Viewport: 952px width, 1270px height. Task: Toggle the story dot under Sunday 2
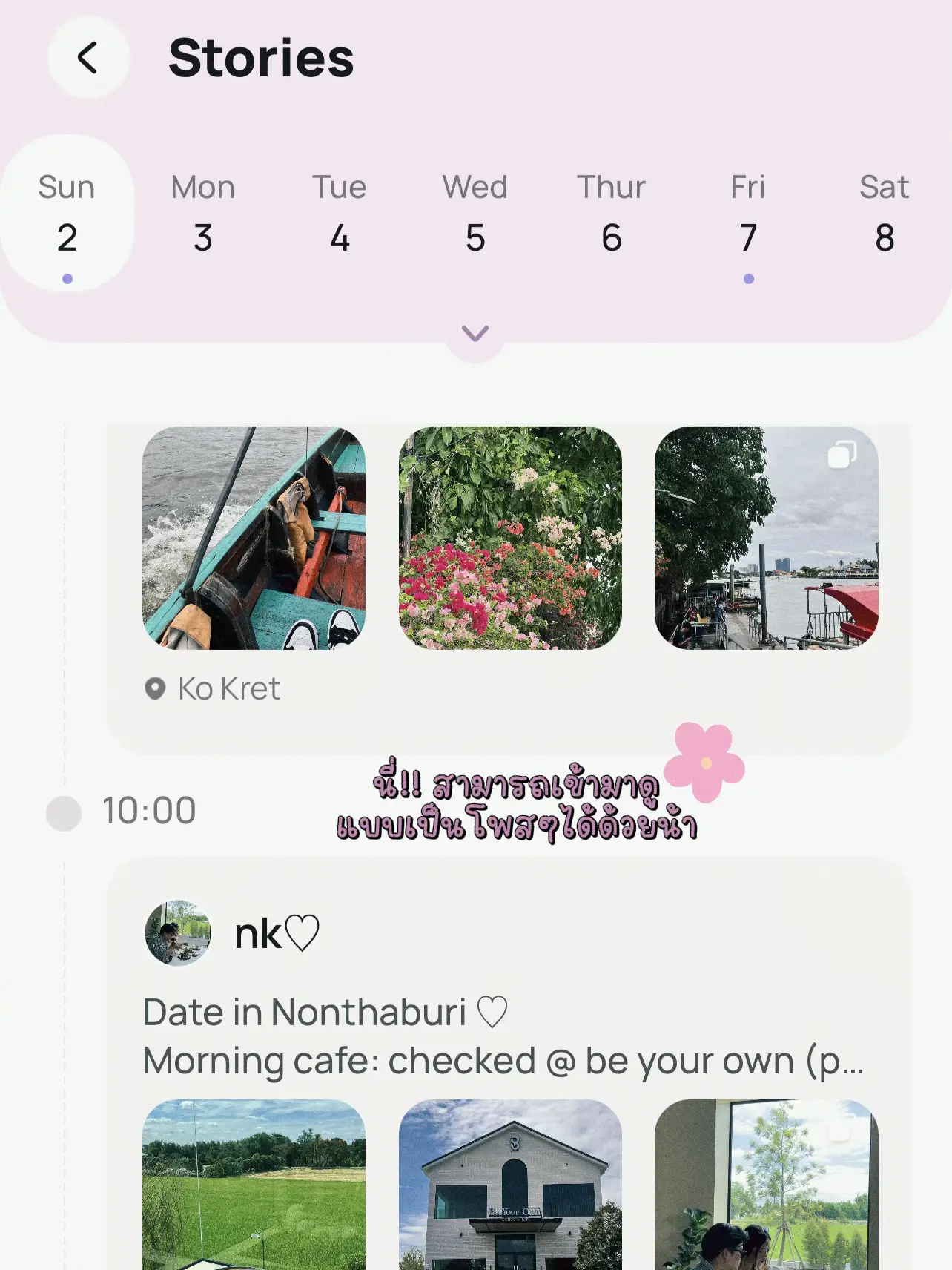[x=67, y=280]
